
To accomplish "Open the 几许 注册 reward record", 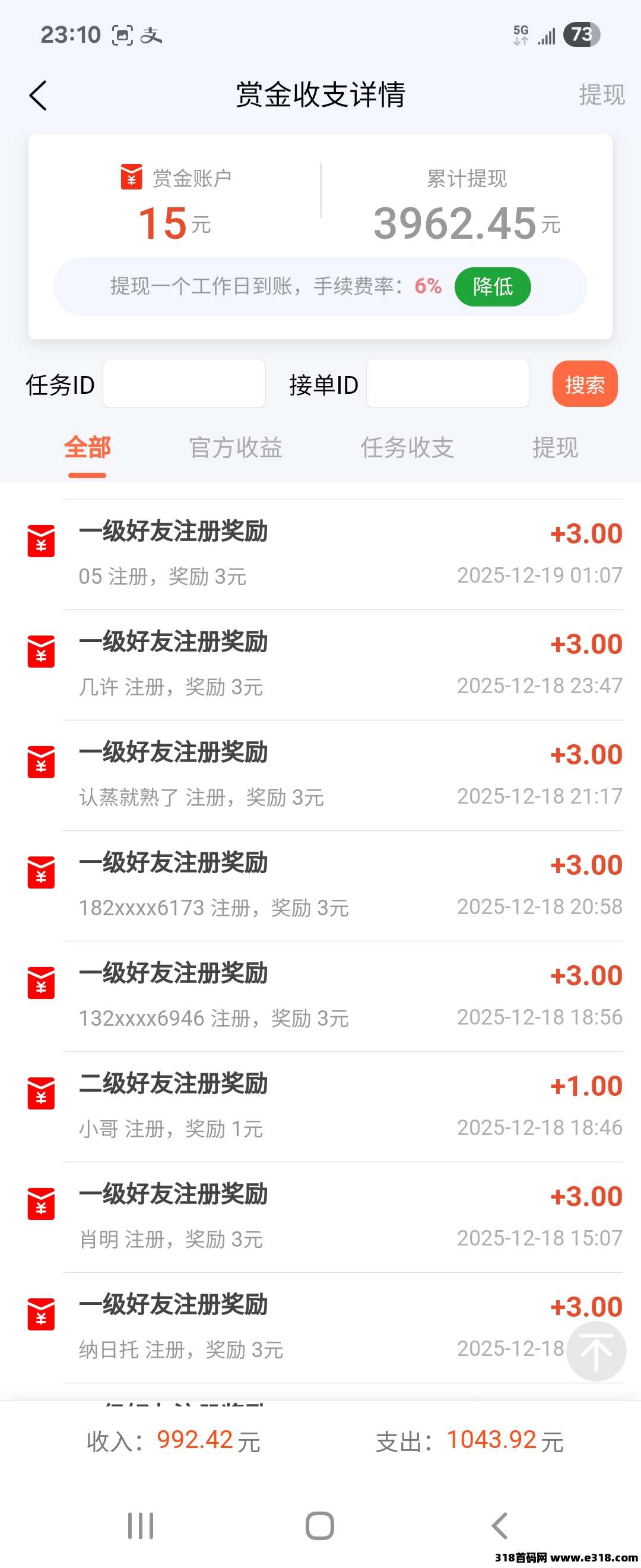I will tap(341, 664).
